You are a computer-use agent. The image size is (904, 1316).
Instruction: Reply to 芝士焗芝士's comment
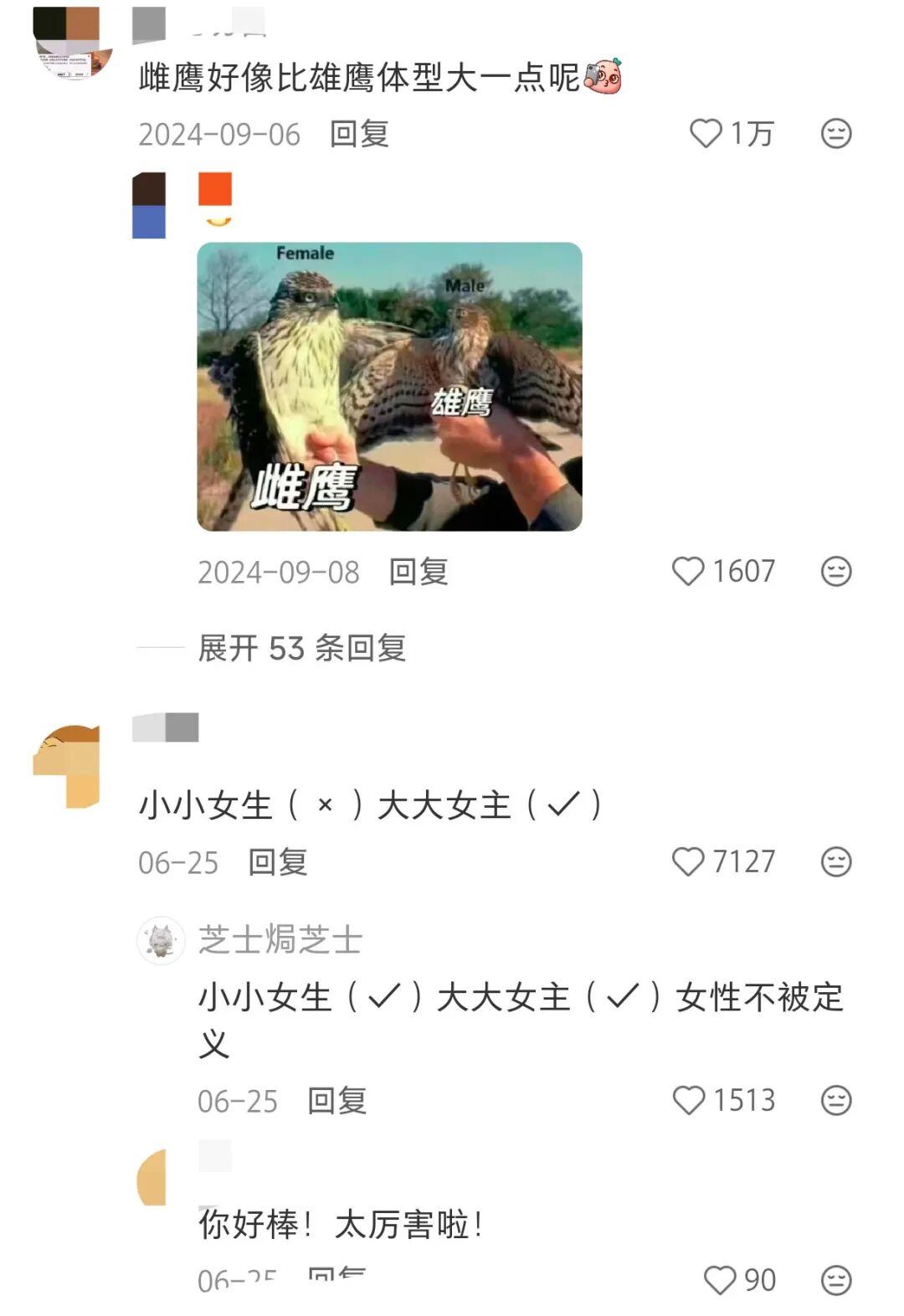tap(337, 1100)
